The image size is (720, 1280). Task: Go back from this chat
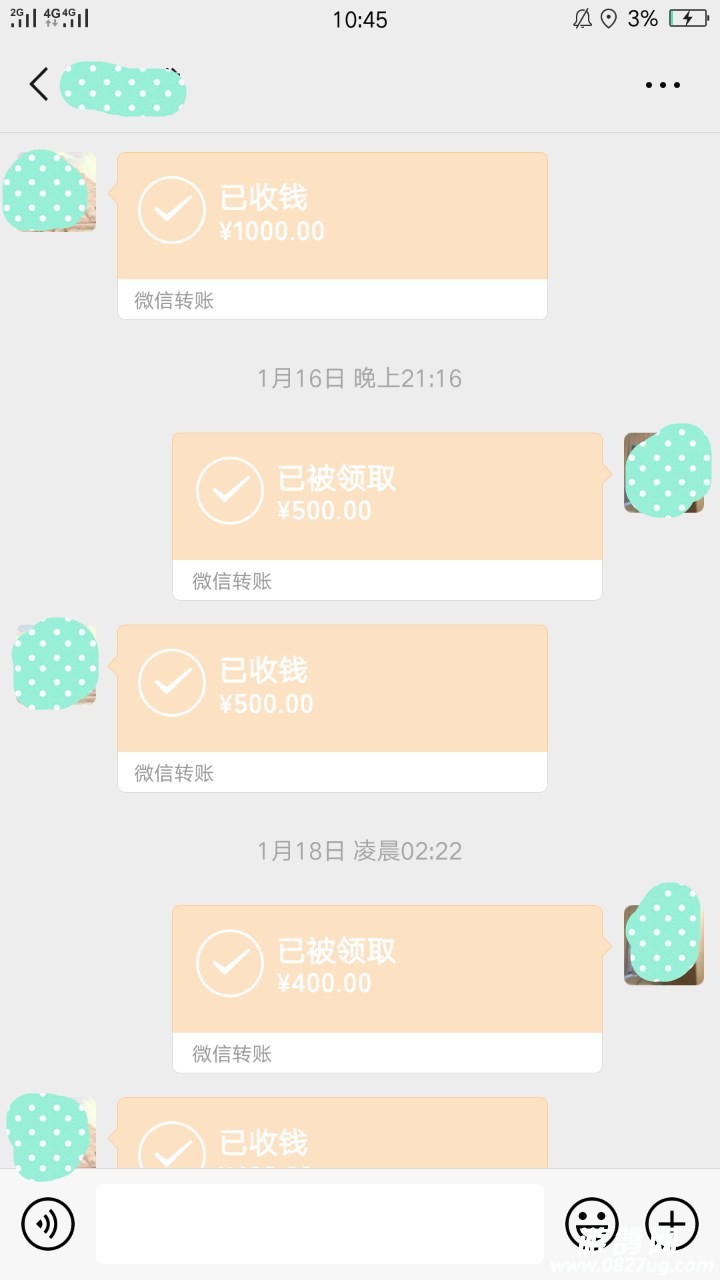39,85
